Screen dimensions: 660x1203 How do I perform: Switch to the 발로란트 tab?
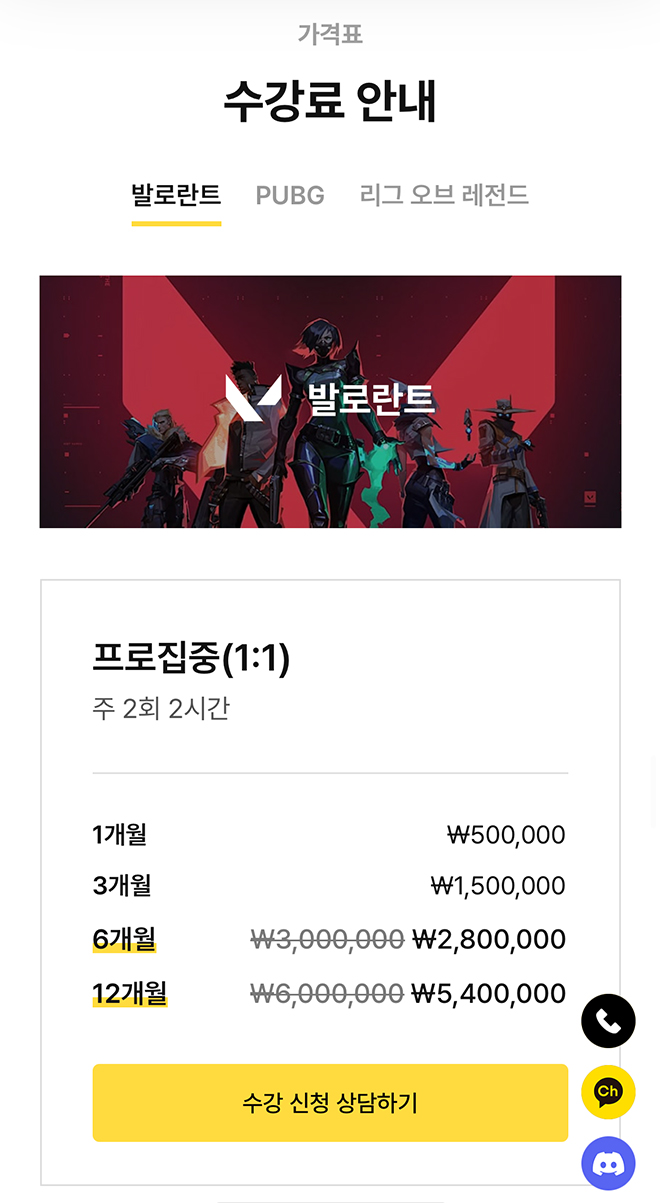tap(176, 195)
